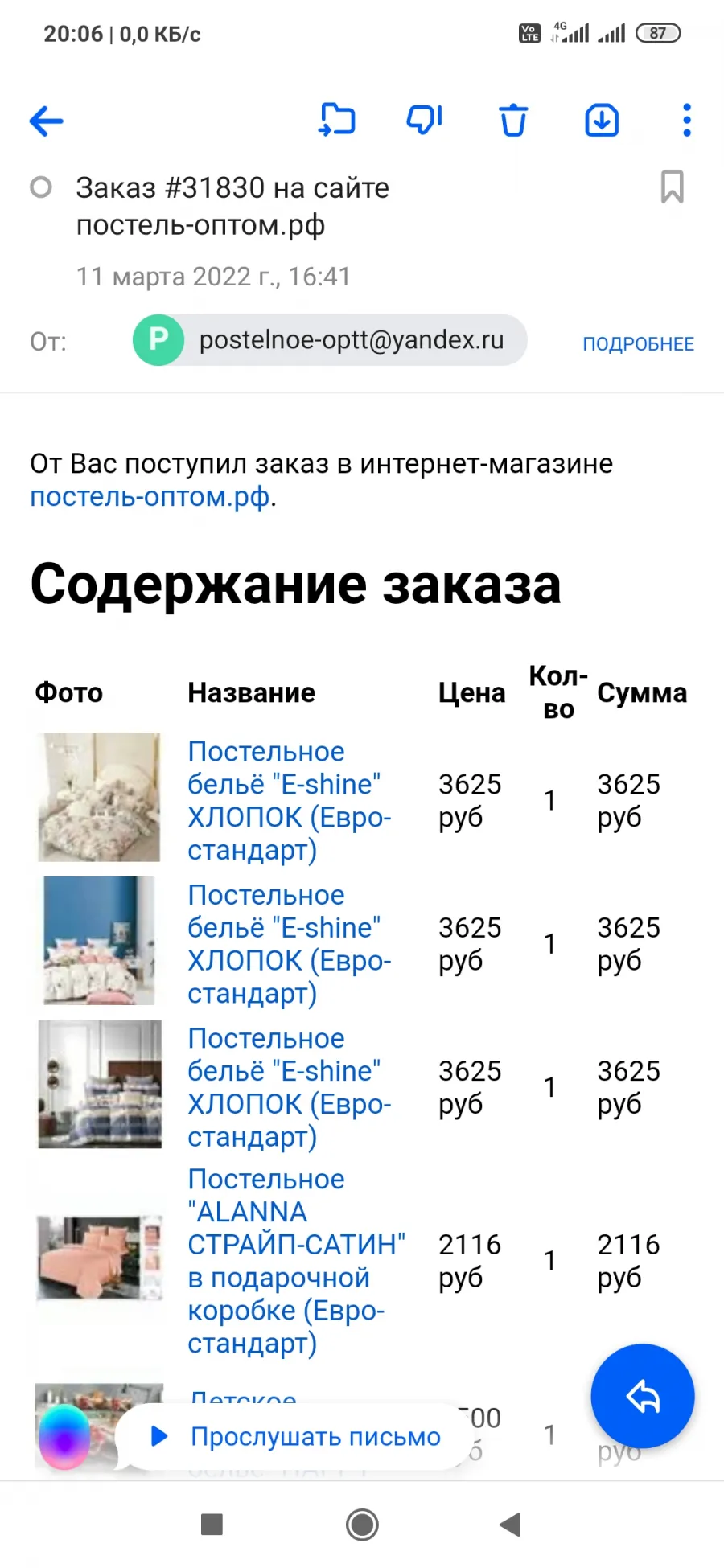
Task: Mark this email as spam
Action: (425, 121)
